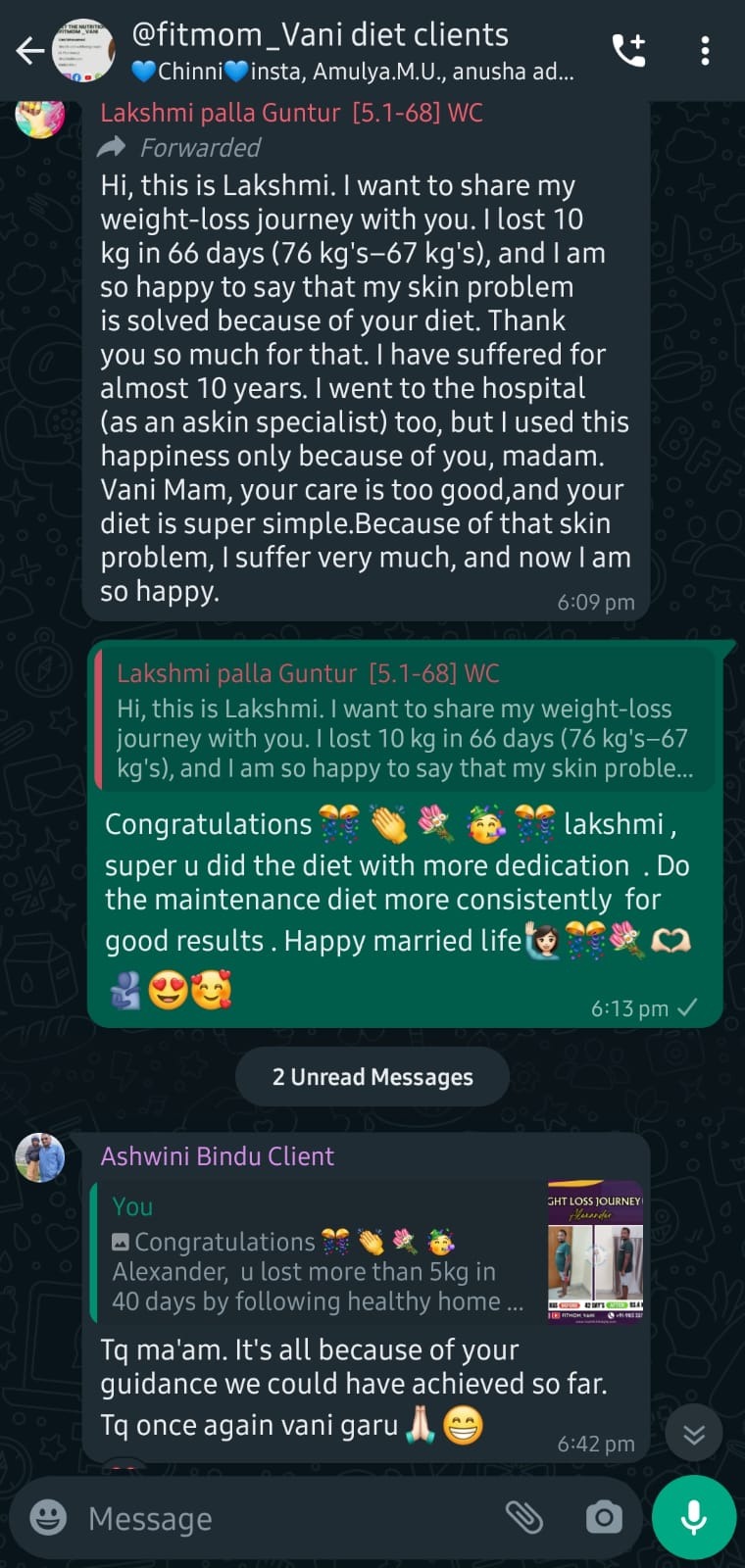Image resolution: width=745 pixels, height=1568 pixels.
Task: Tap sender name Ashwini Bindu Client
Action: 218,1156
